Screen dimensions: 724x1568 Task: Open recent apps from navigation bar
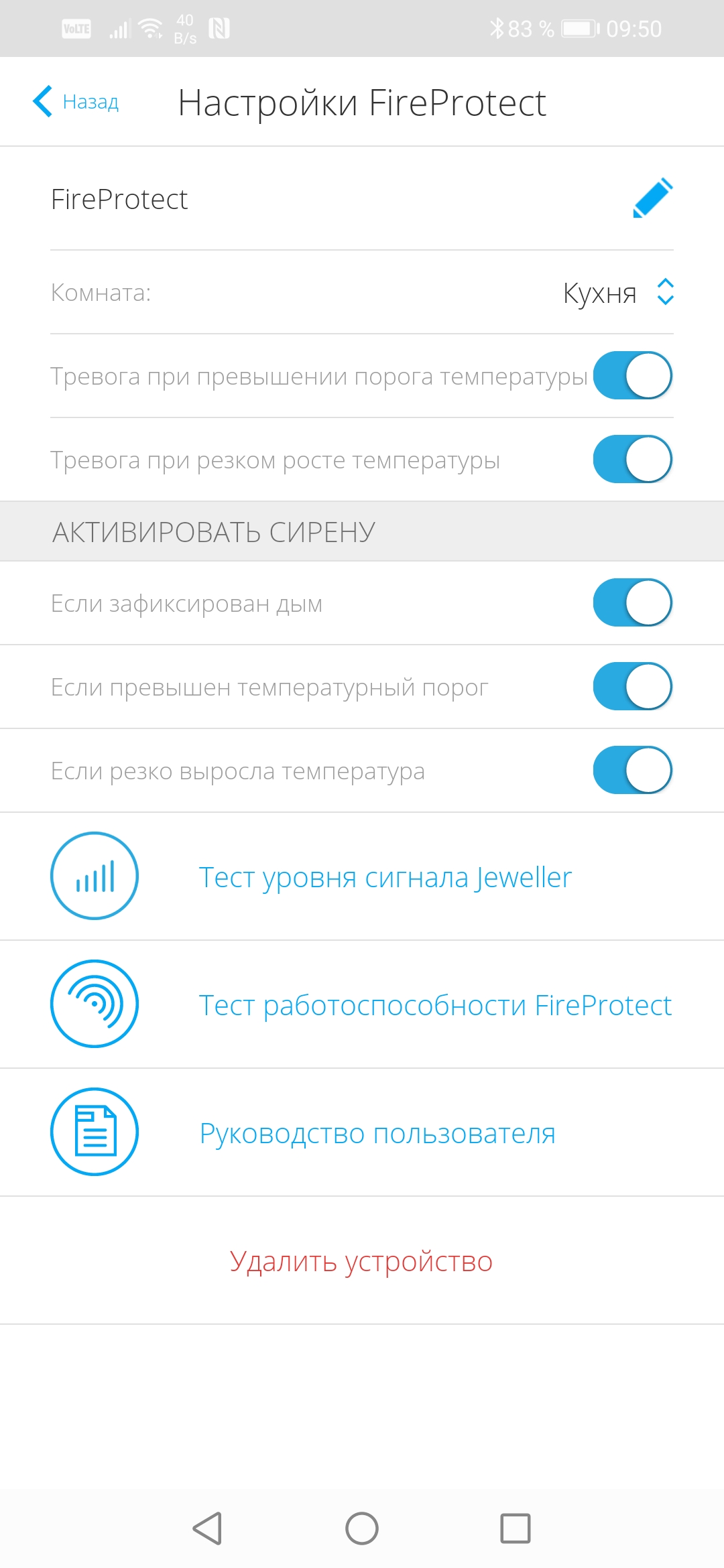[x=515, y=1529]
